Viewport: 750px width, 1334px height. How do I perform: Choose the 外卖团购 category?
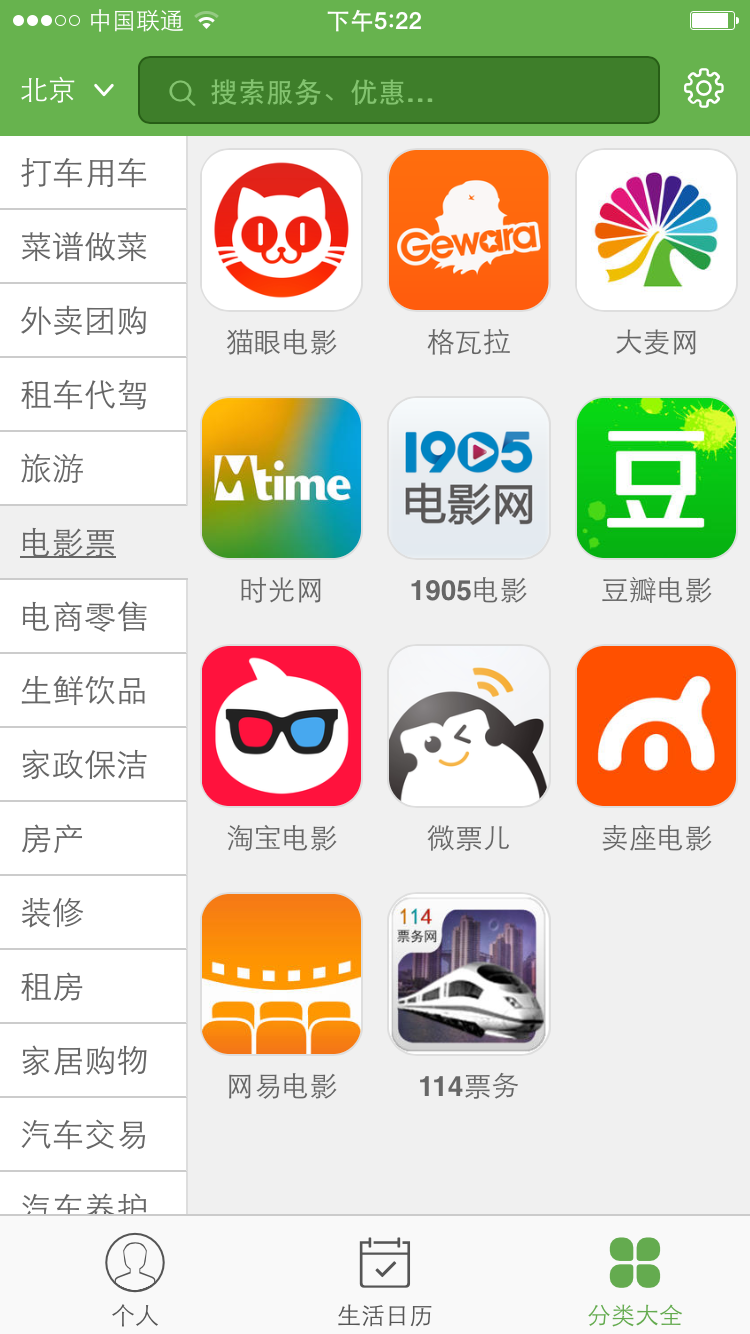point(93,321)
